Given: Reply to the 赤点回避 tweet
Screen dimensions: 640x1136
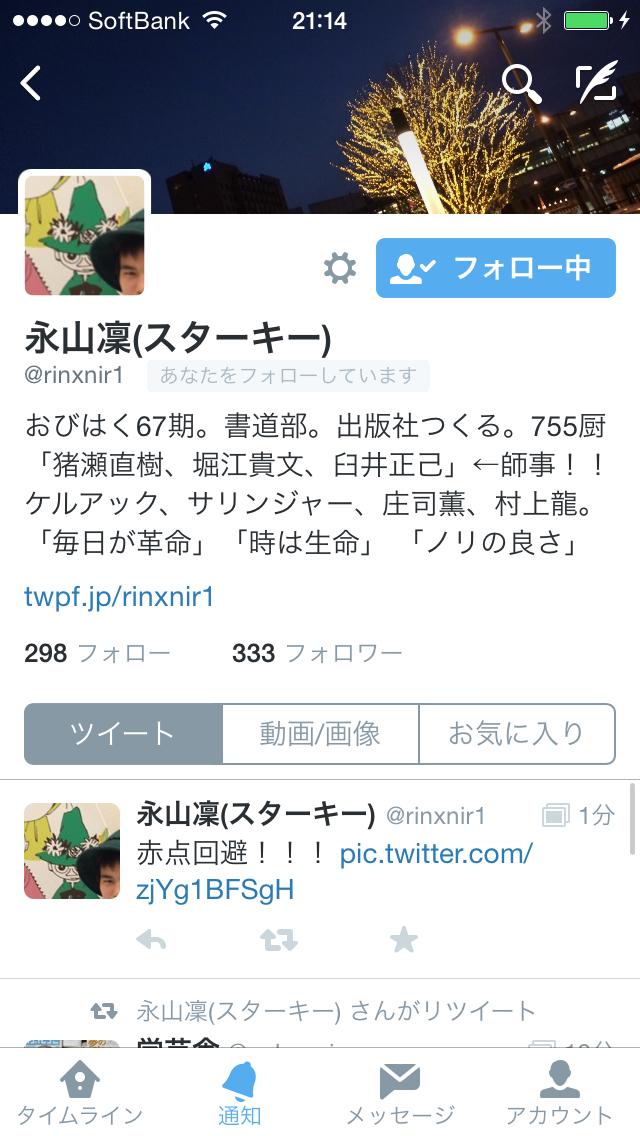Looking at the screenshot, I should (x=151, y=939).
